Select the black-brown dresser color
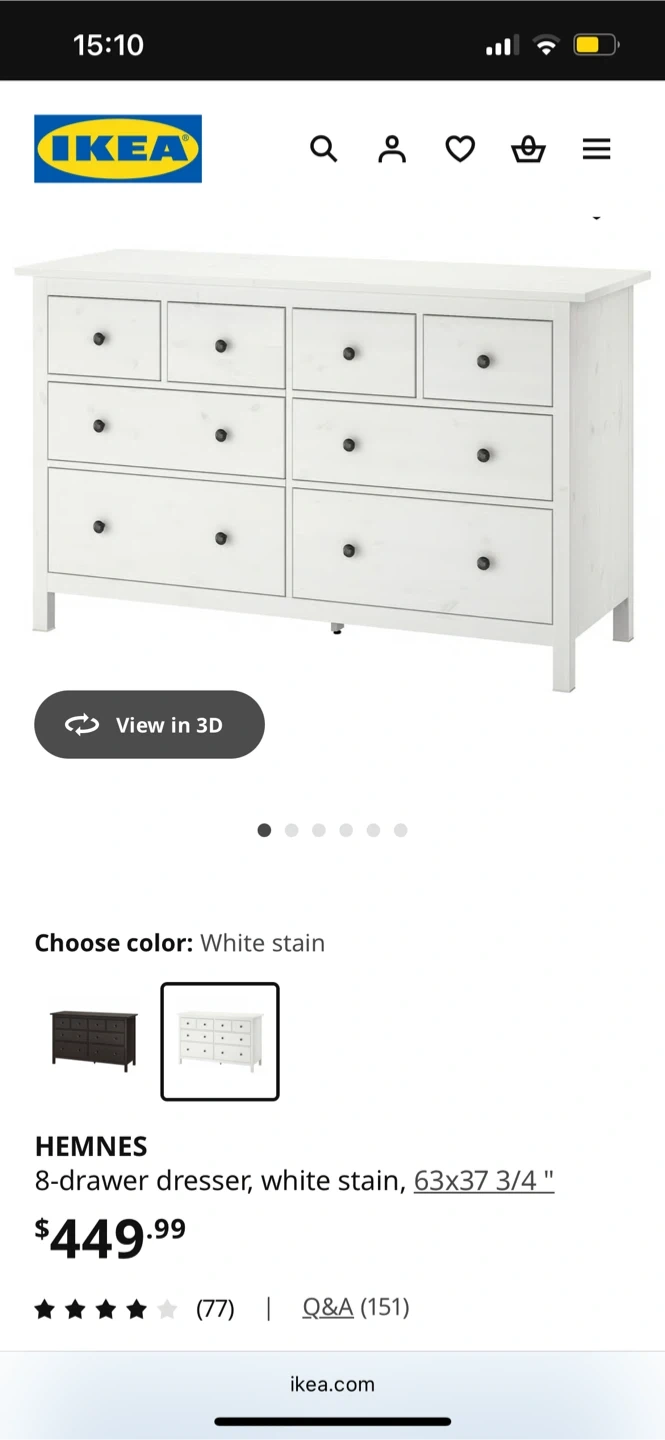 94,1041
